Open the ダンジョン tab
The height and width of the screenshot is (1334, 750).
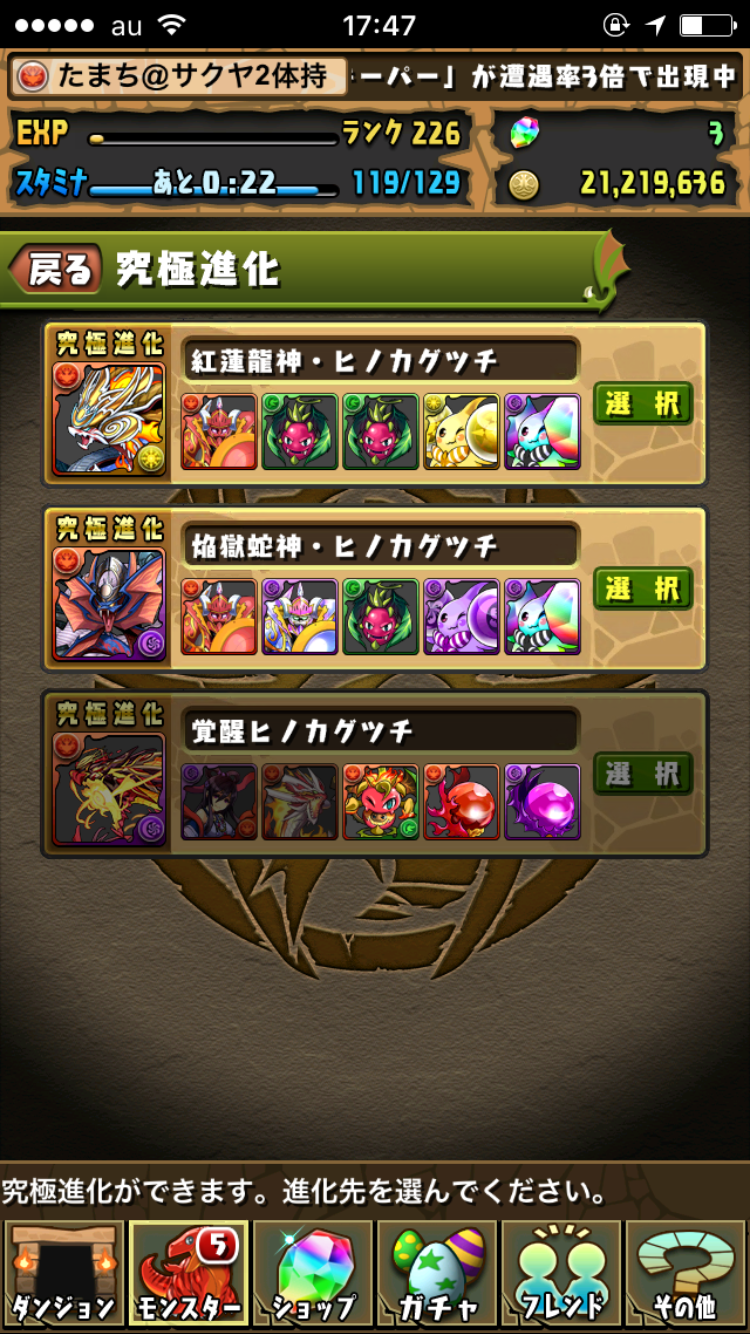point(63,1273)
